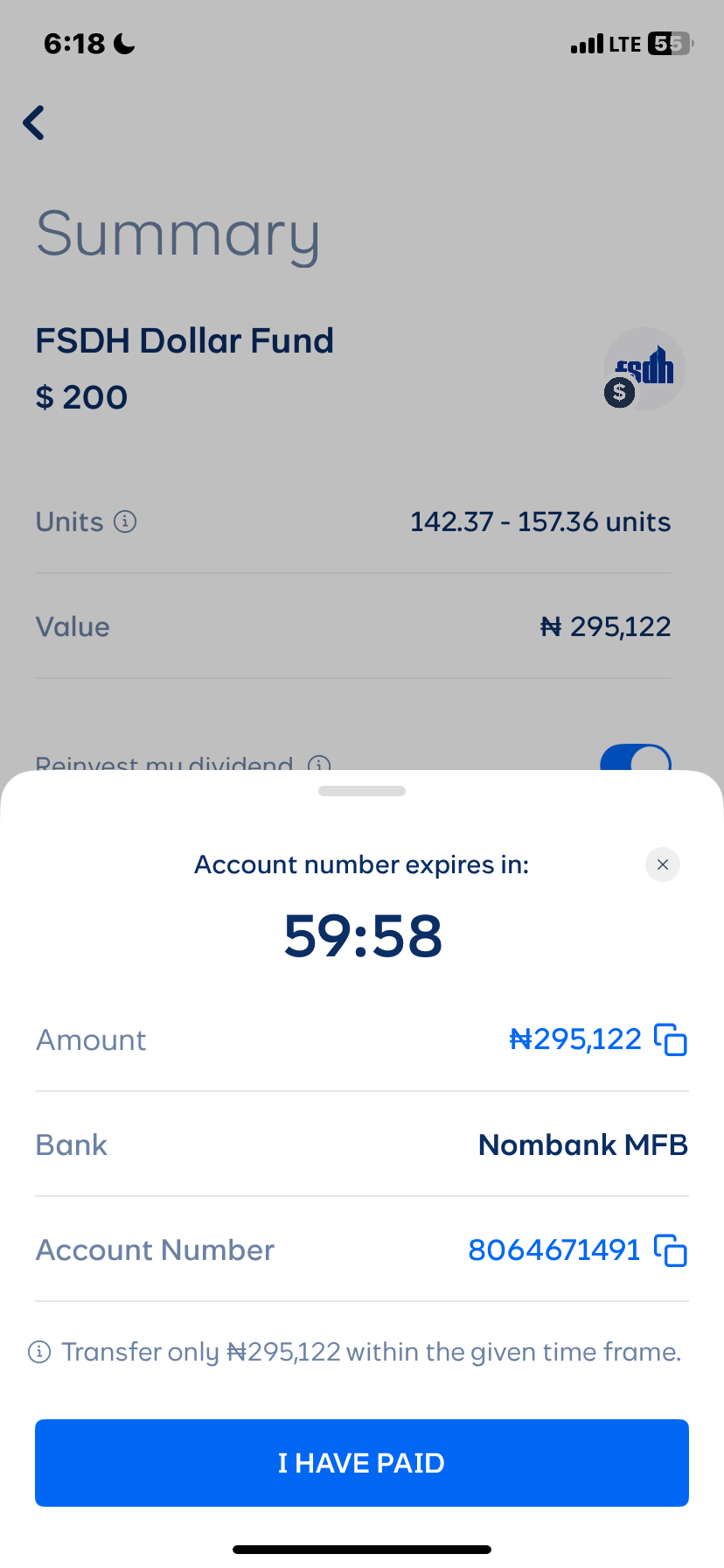Tap the 59:58 countdown timer
This screenshot has height=1568, width=724.
point(362,935)
